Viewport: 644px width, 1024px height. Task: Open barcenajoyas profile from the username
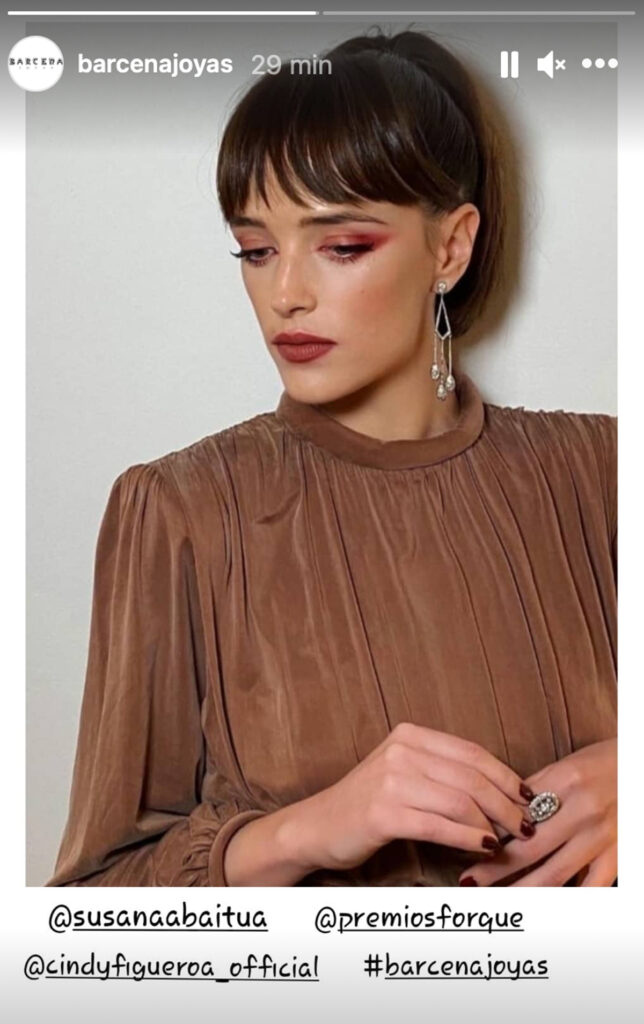[155, 65]
